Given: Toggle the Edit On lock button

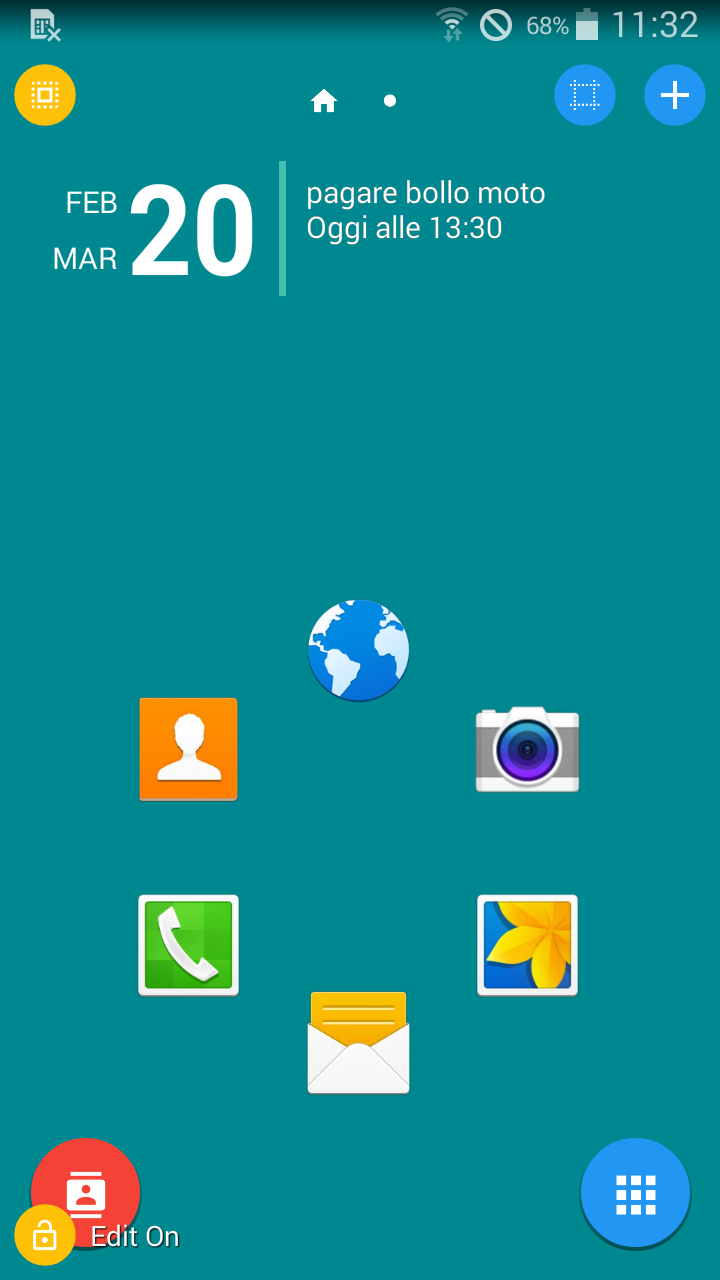Looking at the screenshot, I should coord(45,1236).
